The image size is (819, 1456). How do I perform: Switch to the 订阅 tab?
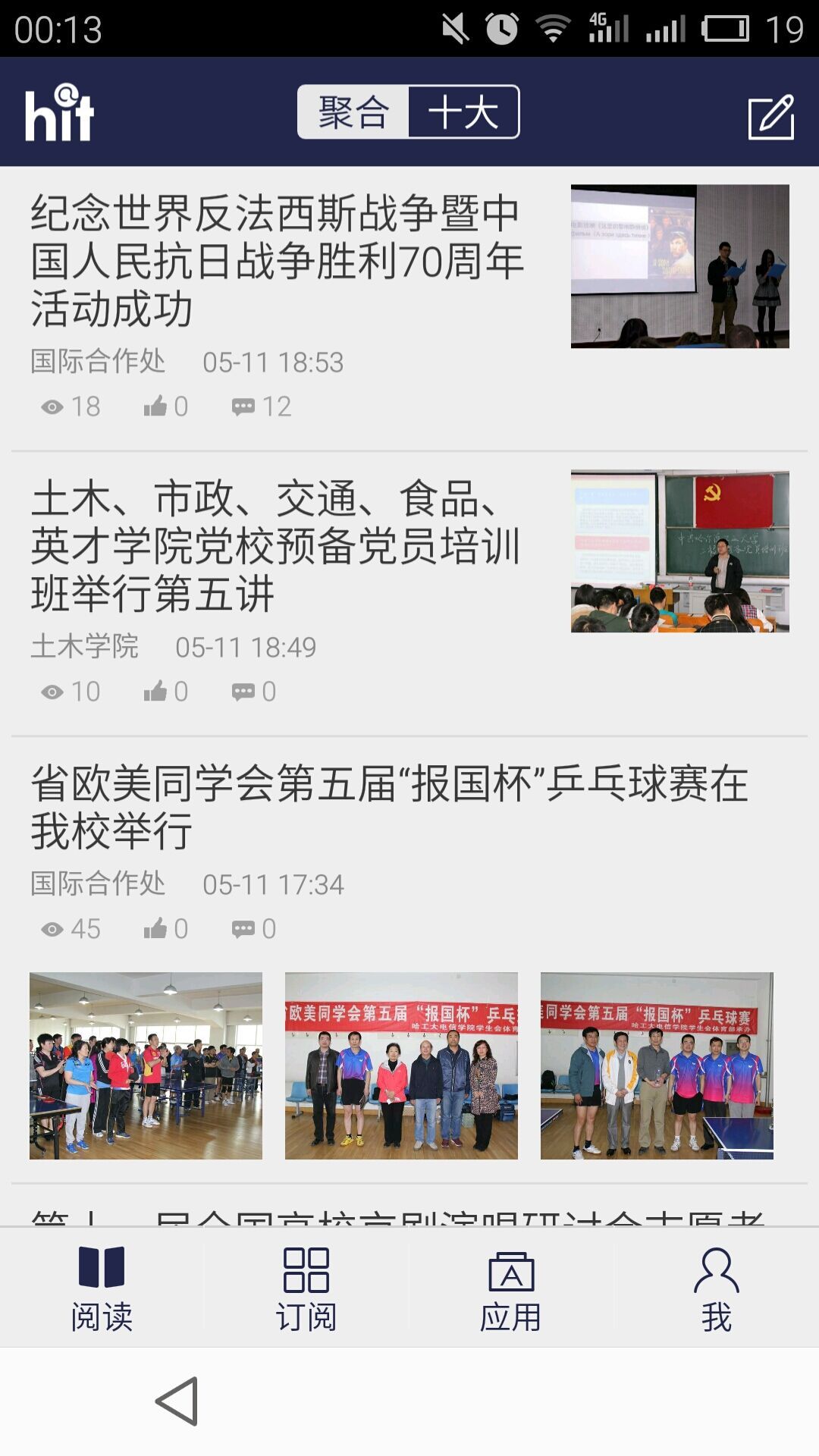pyautogui.click(x=306, y=1288)
